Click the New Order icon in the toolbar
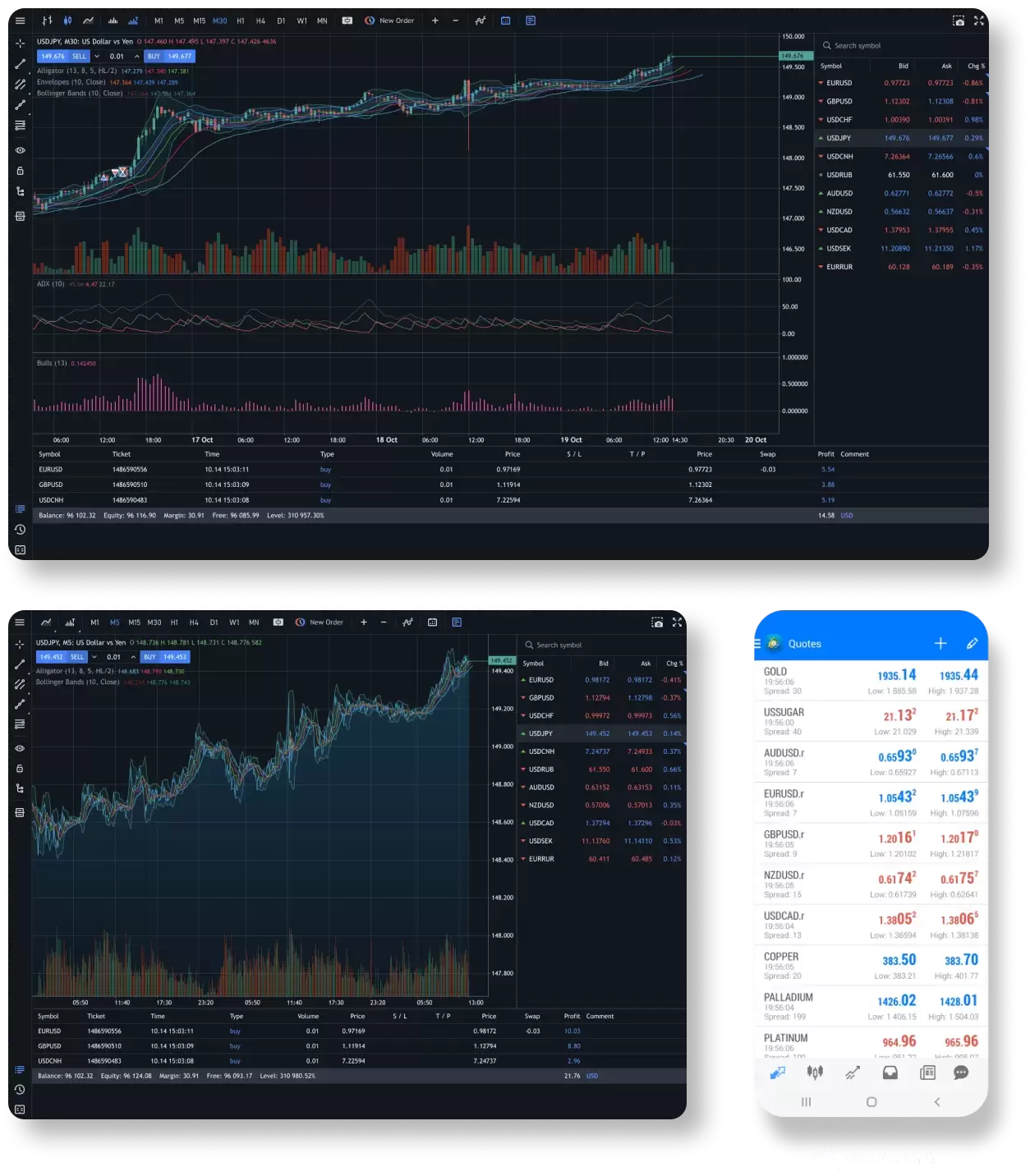Screen dimensions: 1030x1176 click(x=370, y=21)
